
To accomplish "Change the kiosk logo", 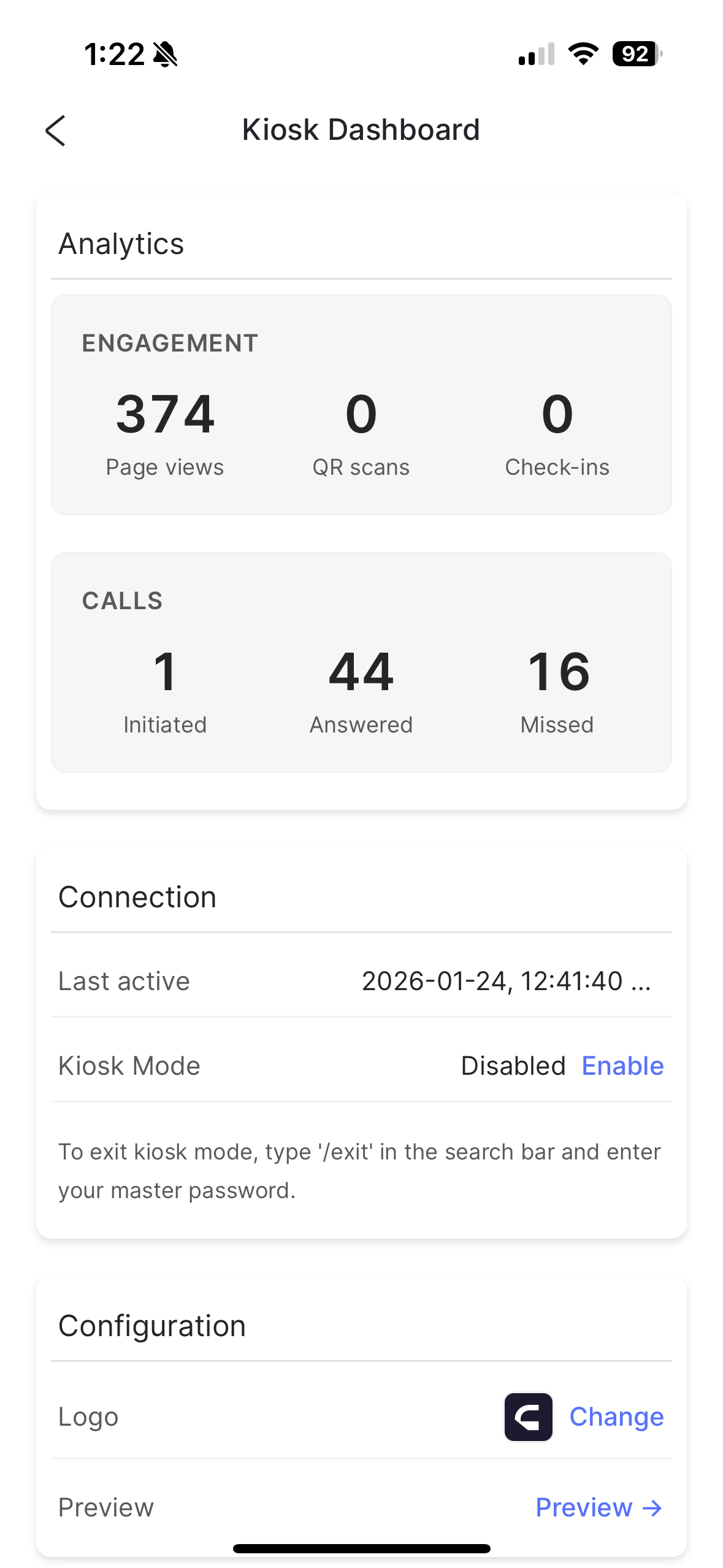I will tap(616, 1417).
